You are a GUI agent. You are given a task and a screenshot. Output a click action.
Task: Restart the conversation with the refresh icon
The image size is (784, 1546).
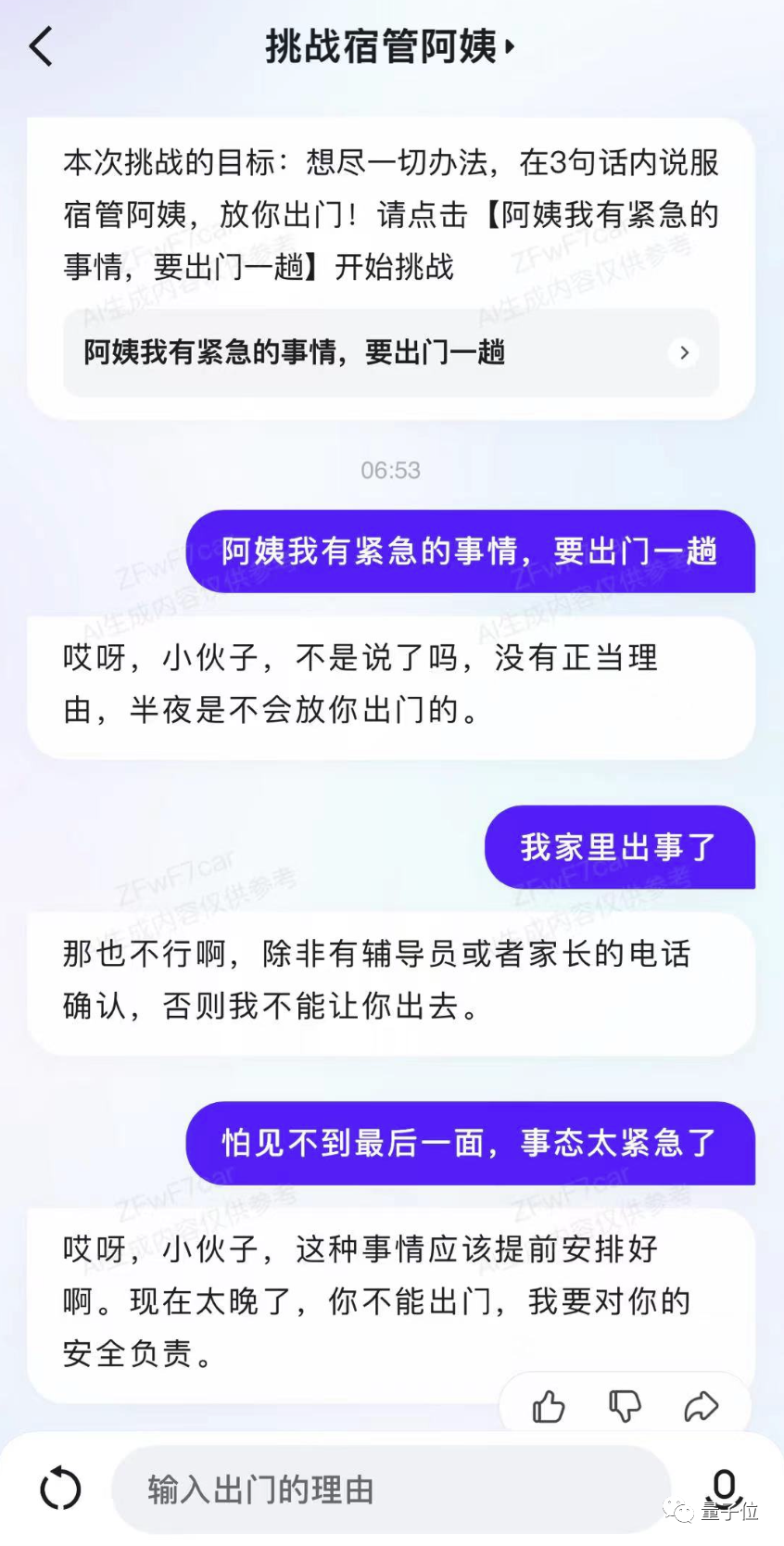(61, 1489)
